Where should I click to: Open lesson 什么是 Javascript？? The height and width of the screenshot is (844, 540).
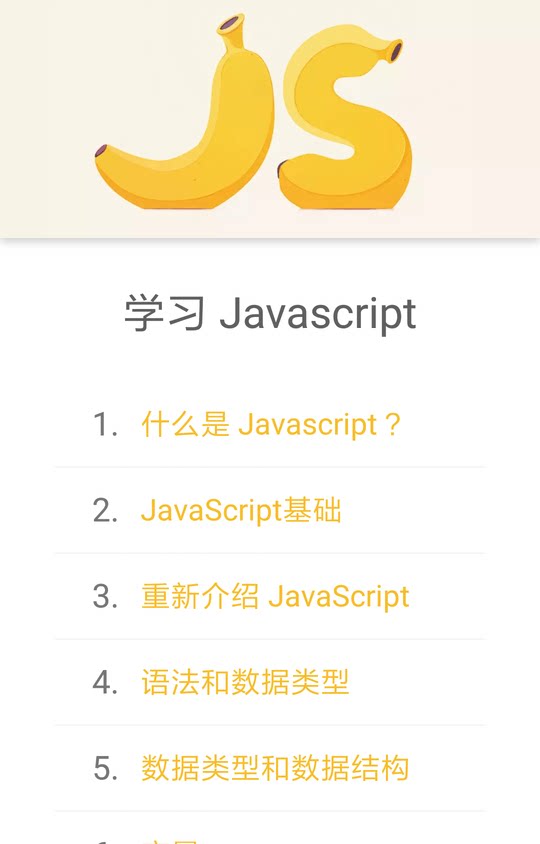point(271,425)
